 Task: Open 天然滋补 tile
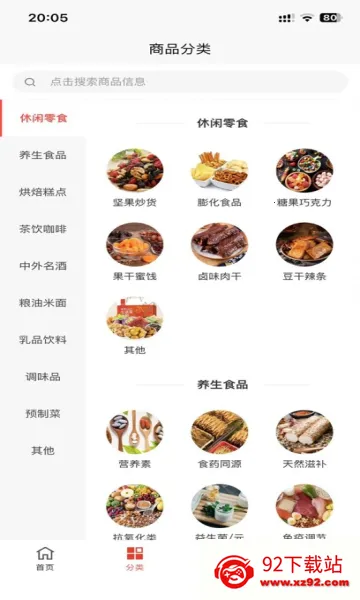point(304,440)
